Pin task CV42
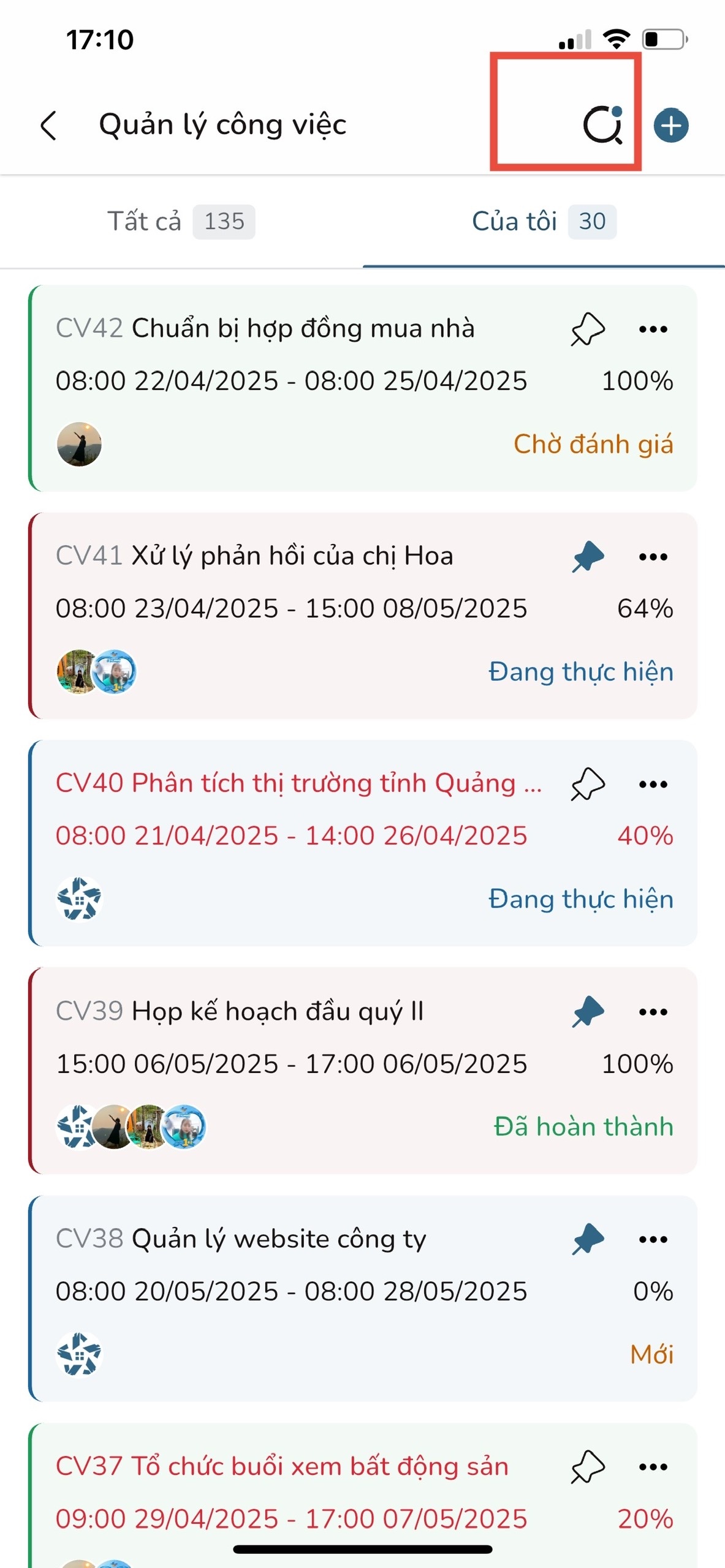This screenshot has width=725, height=1568. [x=588, y=330]
